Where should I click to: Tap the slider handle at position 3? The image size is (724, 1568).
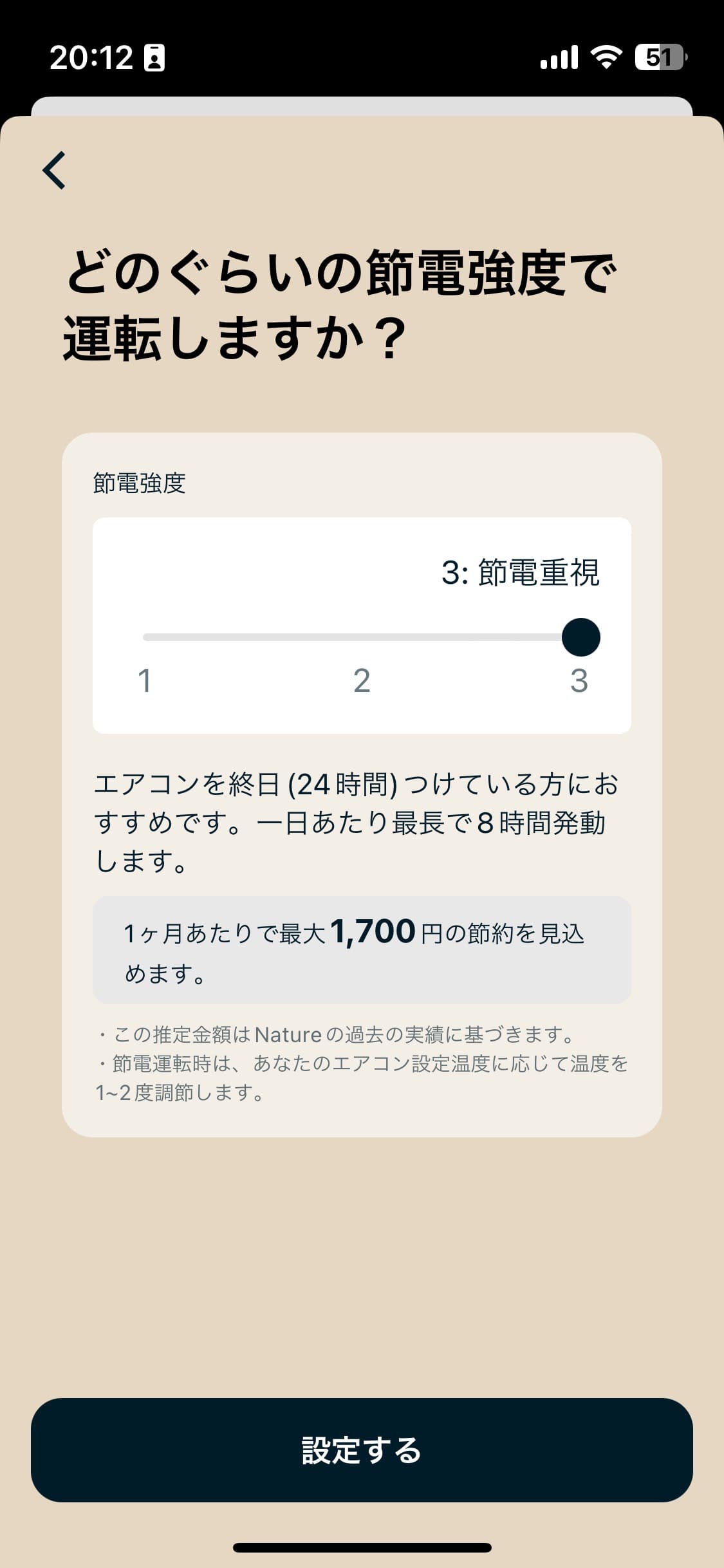tap(580, 637)
